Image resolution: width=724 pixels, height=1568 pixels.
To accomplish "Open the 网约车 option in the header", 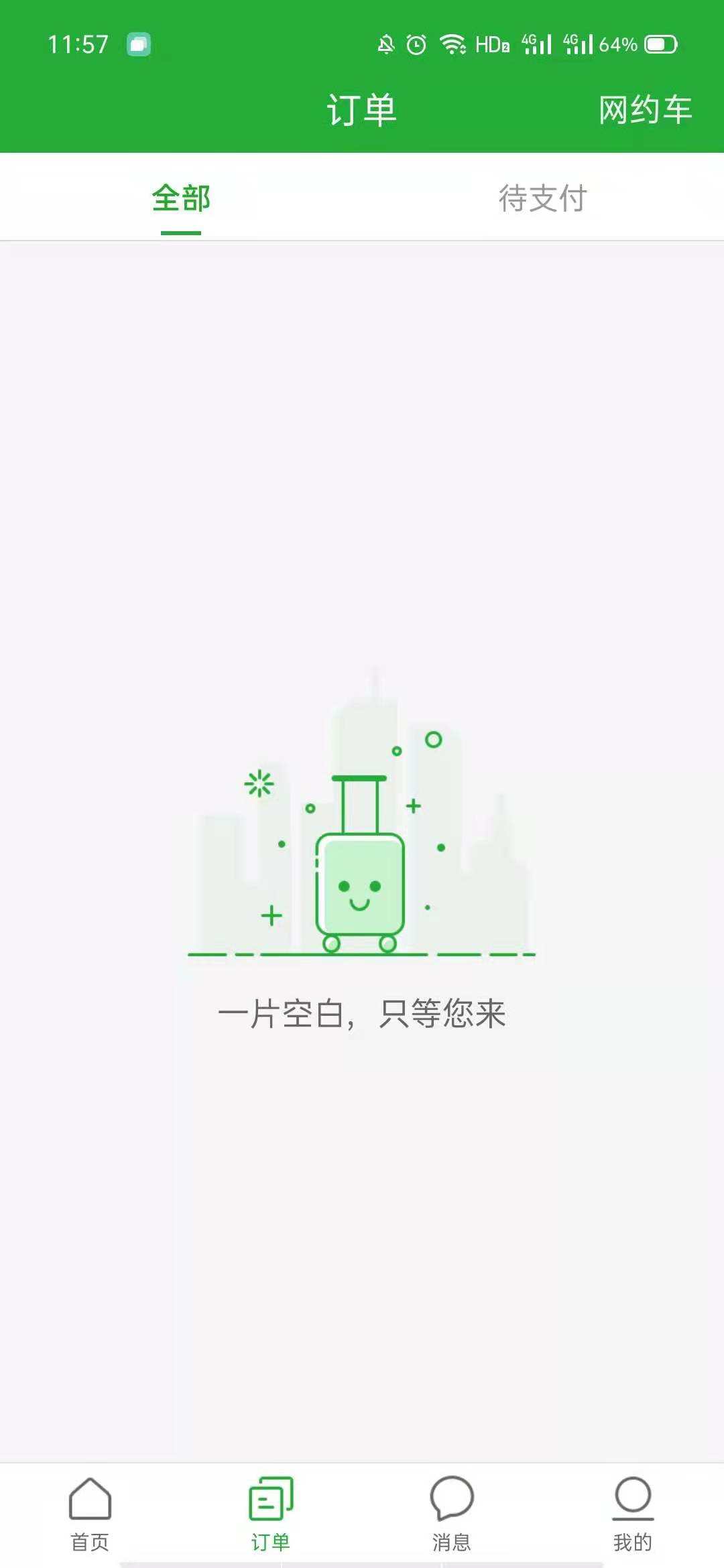I will pyautogui.click(x=645, y=110).
